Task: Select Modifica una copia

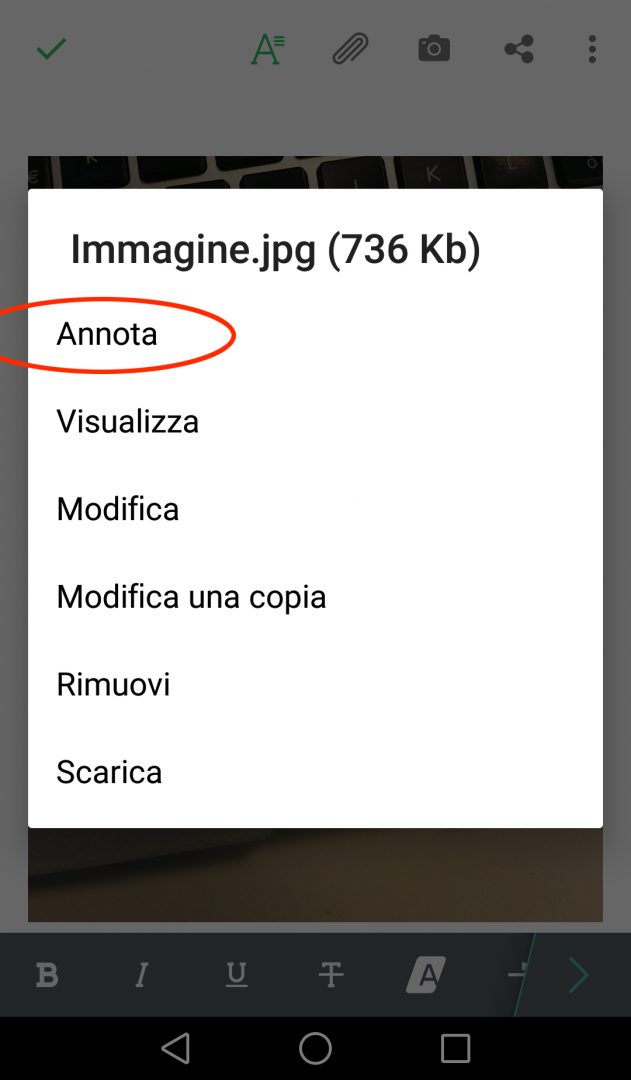Action: 191,597
